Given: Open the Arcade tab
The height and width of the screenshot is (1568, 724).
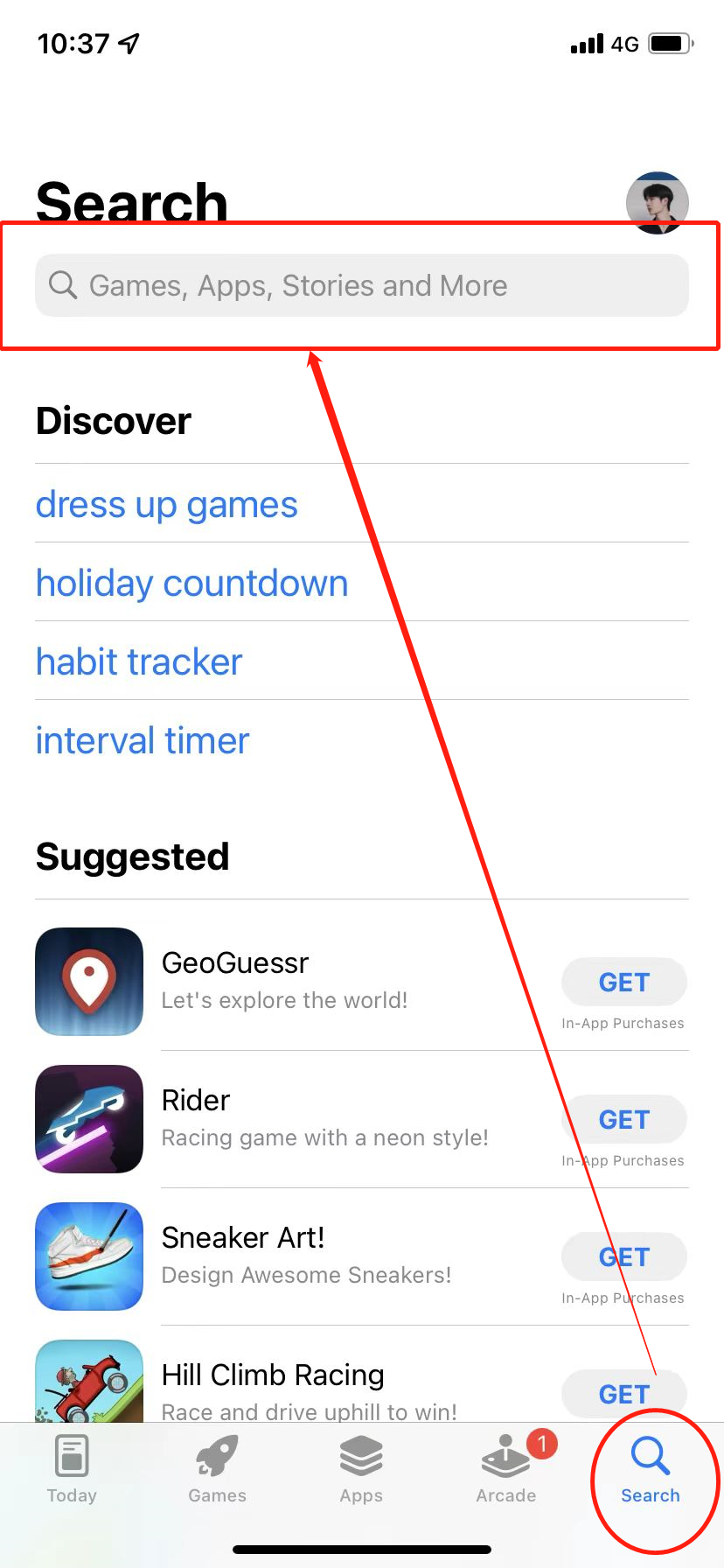Looking at the screenshot, I should [x=506, y=1470].
